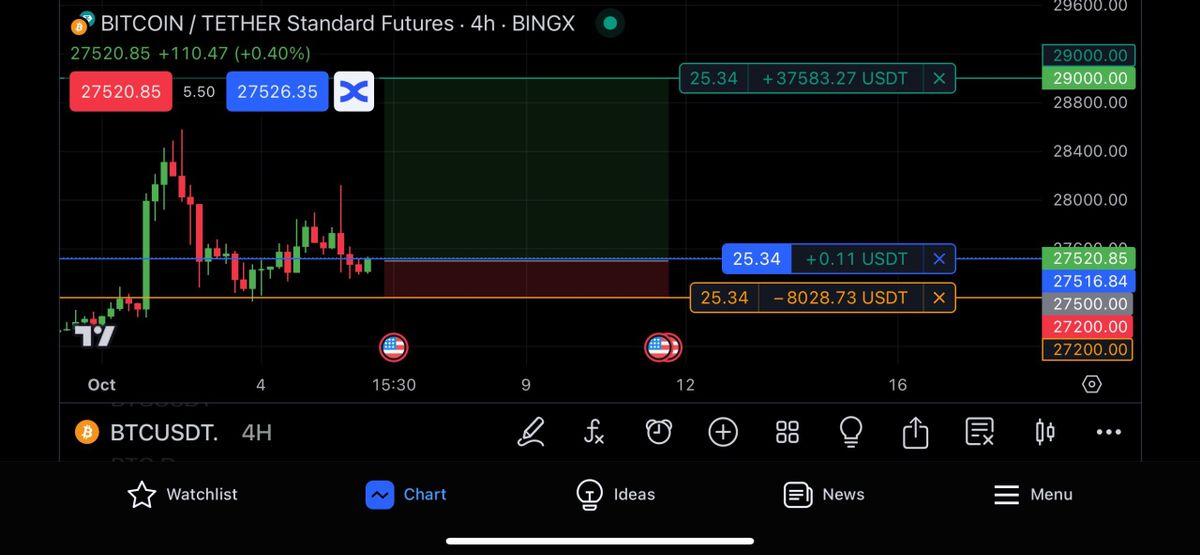
Task: Open the three-dot overflow menu
Action: pos(1108,432)
